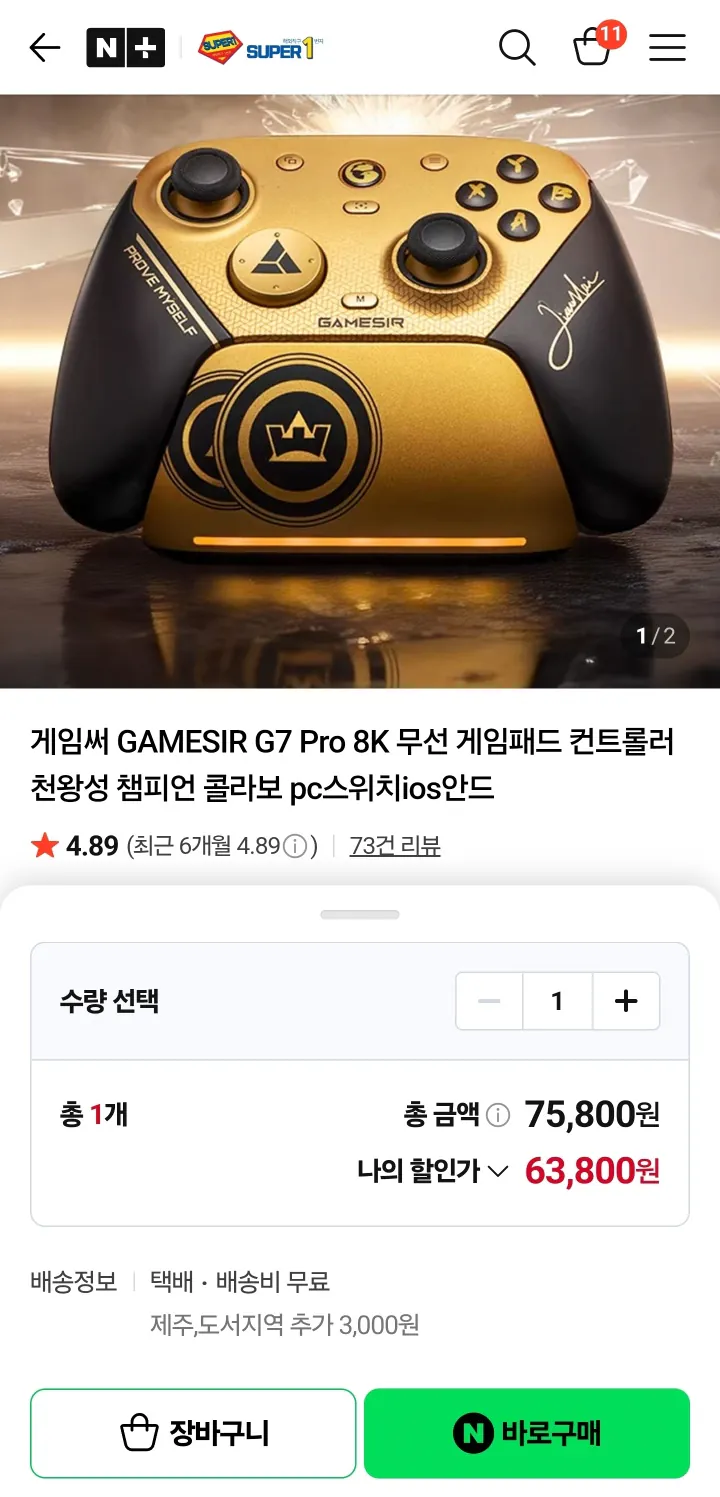Expand the 나의 할인가 discount details
The height and width of the screenshot is (1497, 720).
(434, 1171)
